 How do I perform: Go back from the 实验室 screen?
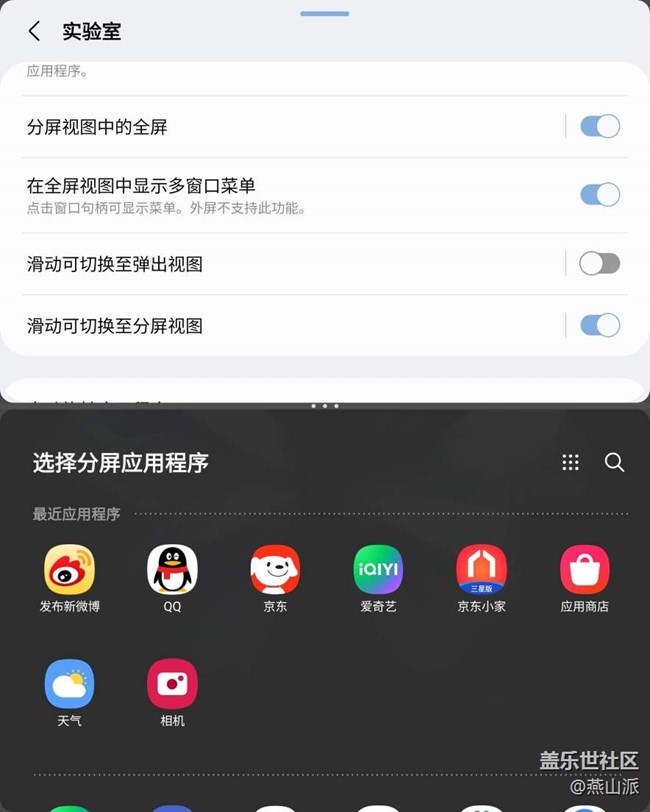coord(35,31)
